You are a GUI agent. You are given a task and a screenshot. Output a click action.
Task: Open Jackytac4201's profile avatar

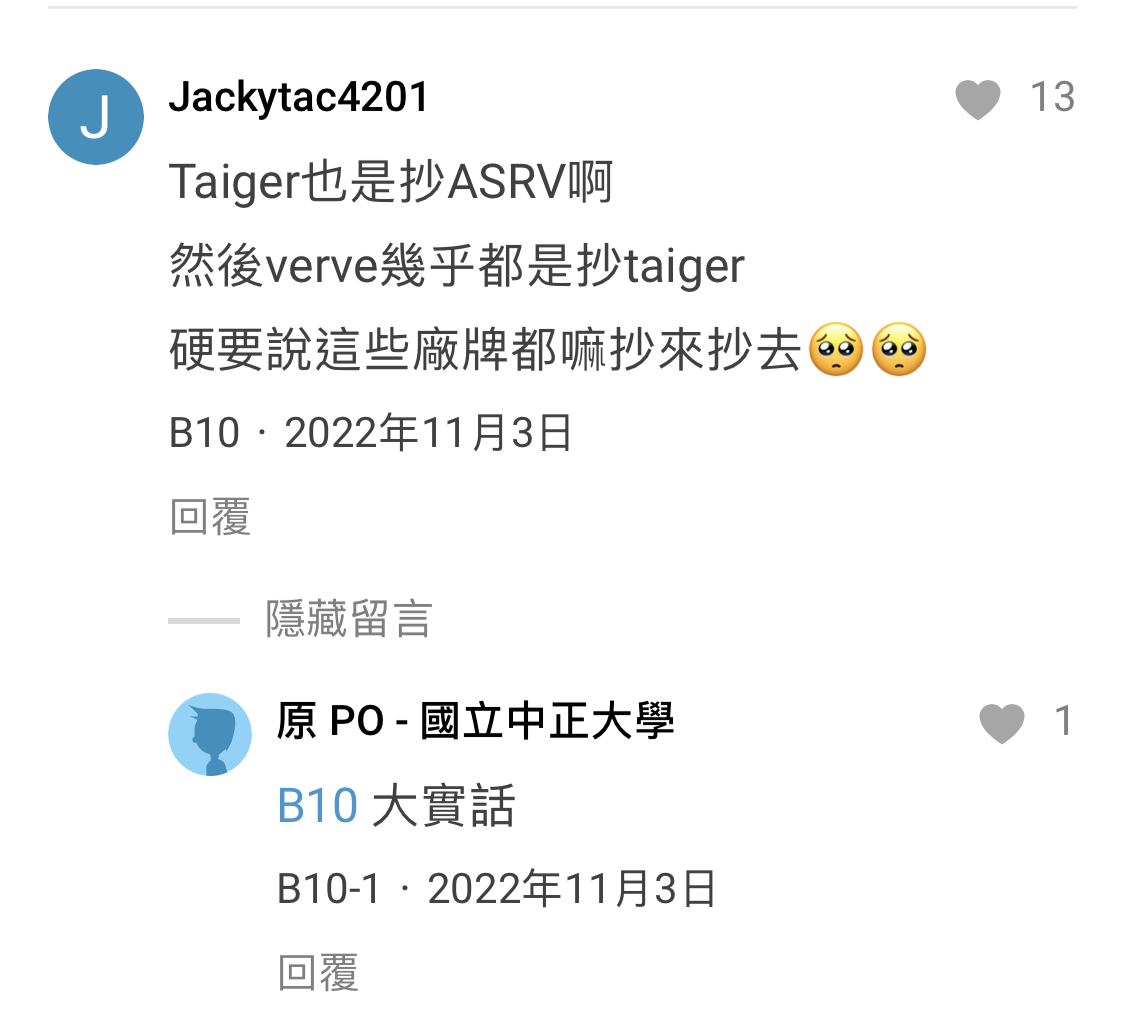95,117
